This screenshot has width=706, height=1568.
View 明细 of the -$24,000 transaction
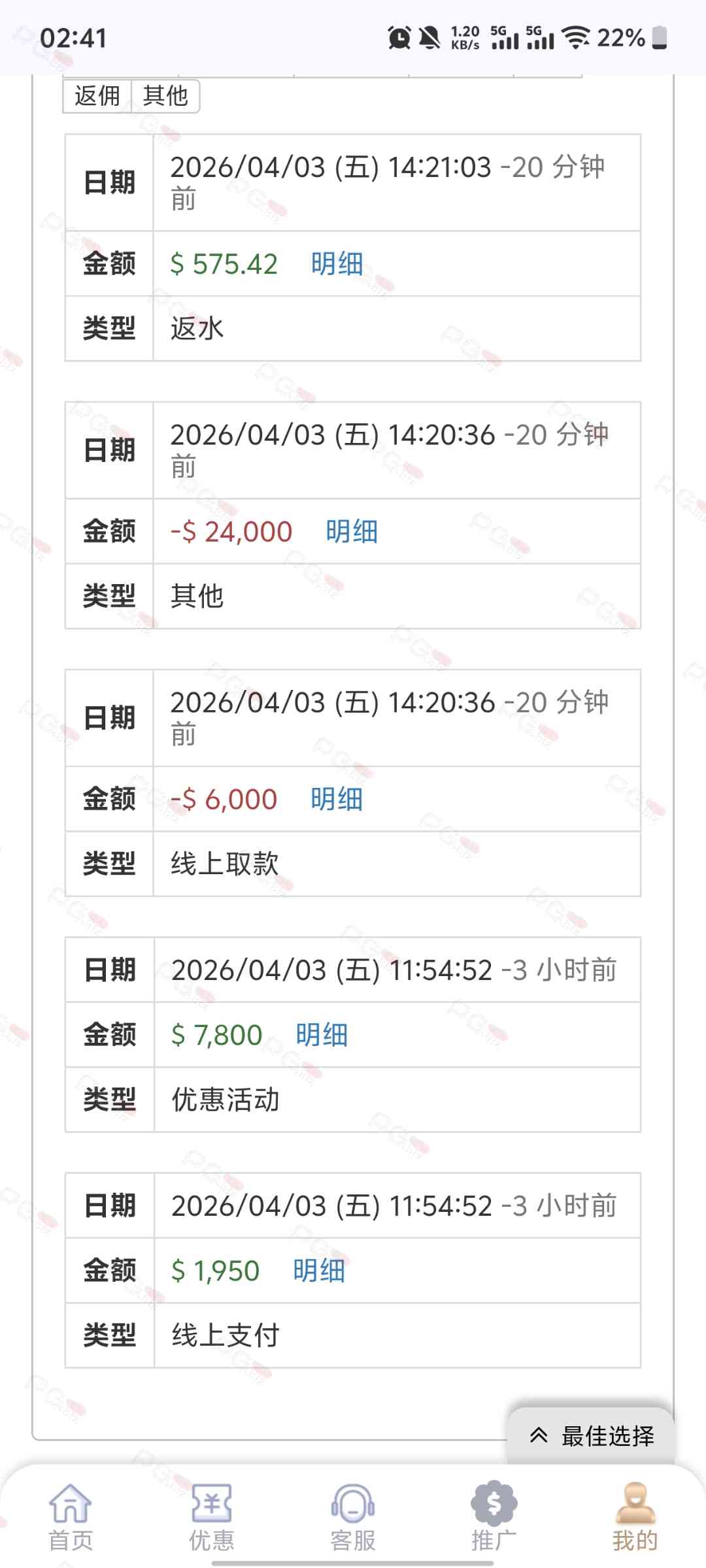[352, 531]
